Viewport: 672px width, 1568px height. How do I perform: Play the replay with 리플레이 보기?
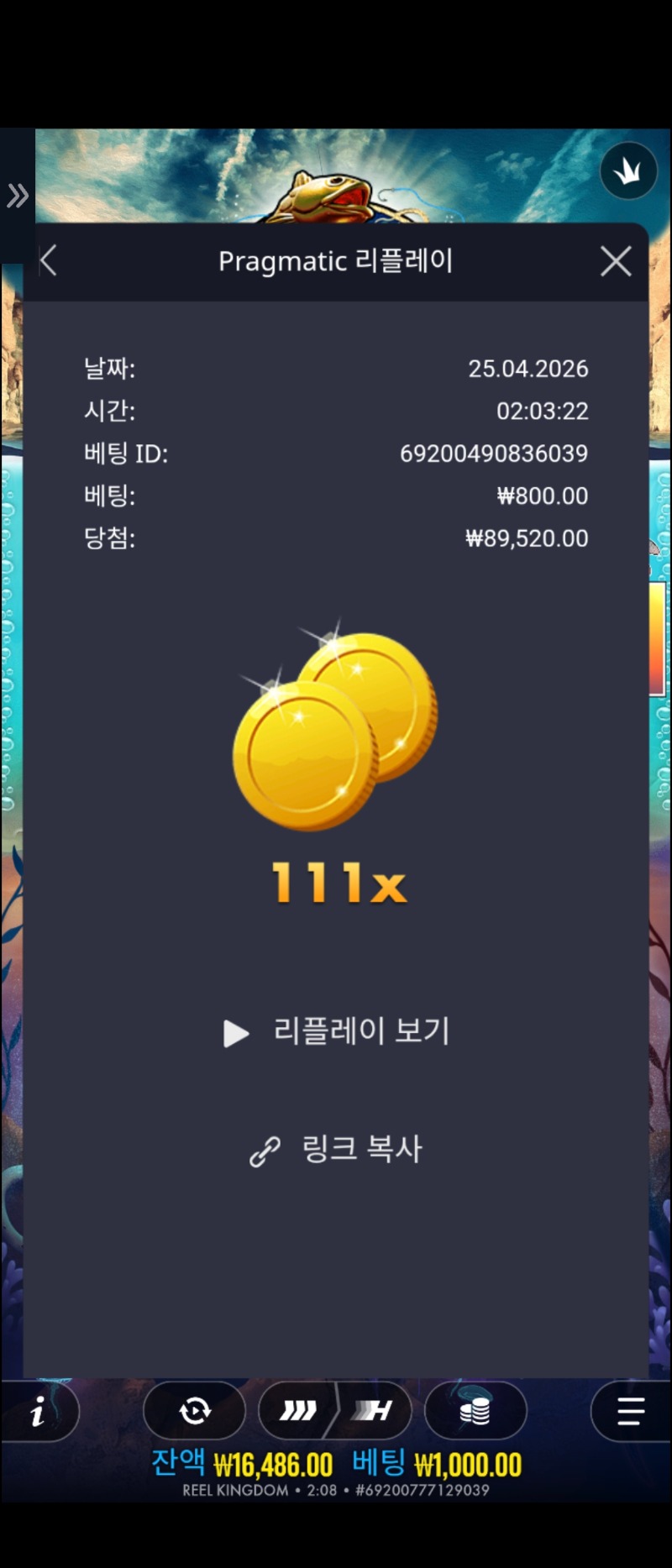click(x=337, y=1032)
